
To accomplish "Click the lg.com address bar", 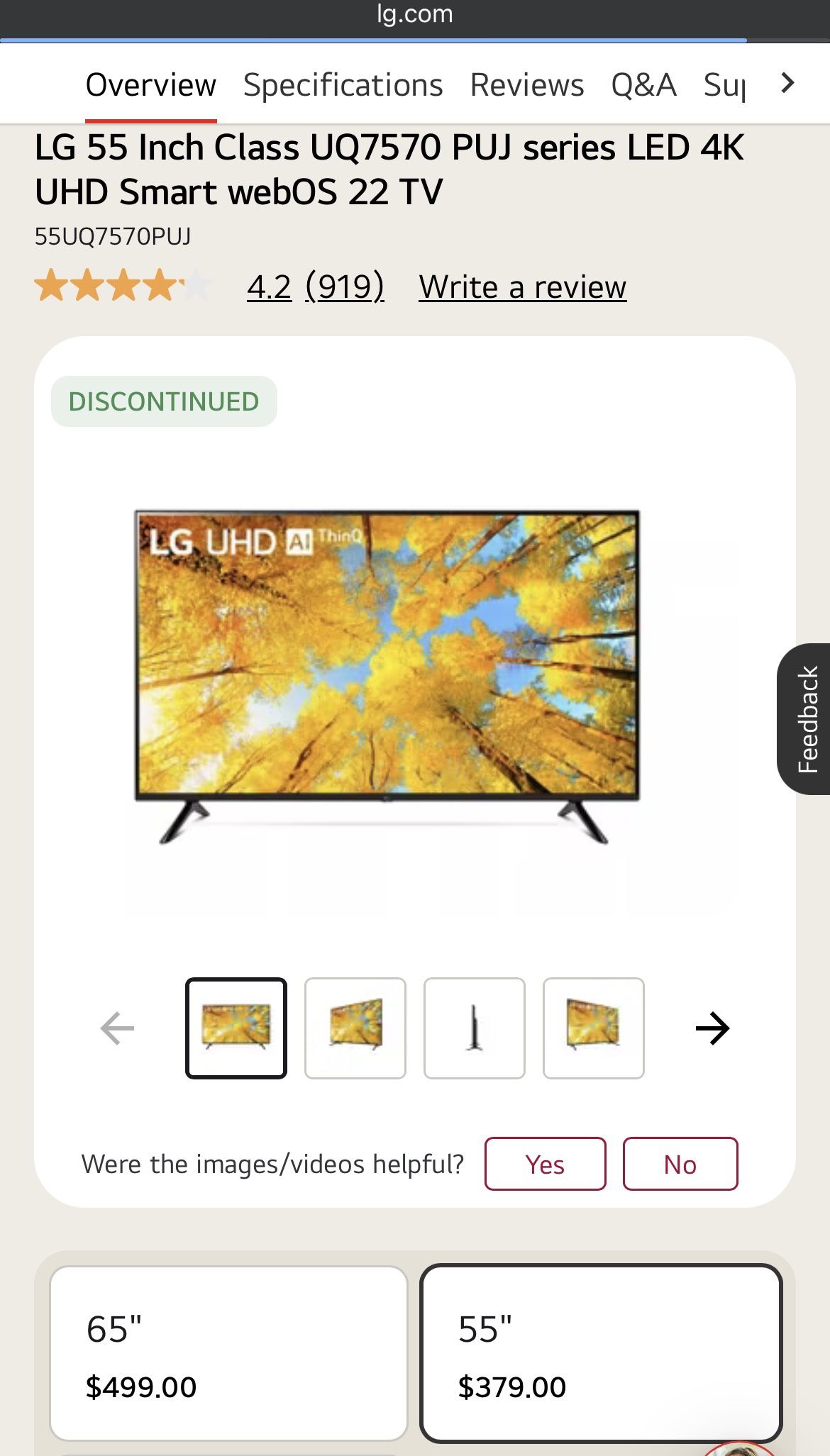I will [x=415, y=14].
